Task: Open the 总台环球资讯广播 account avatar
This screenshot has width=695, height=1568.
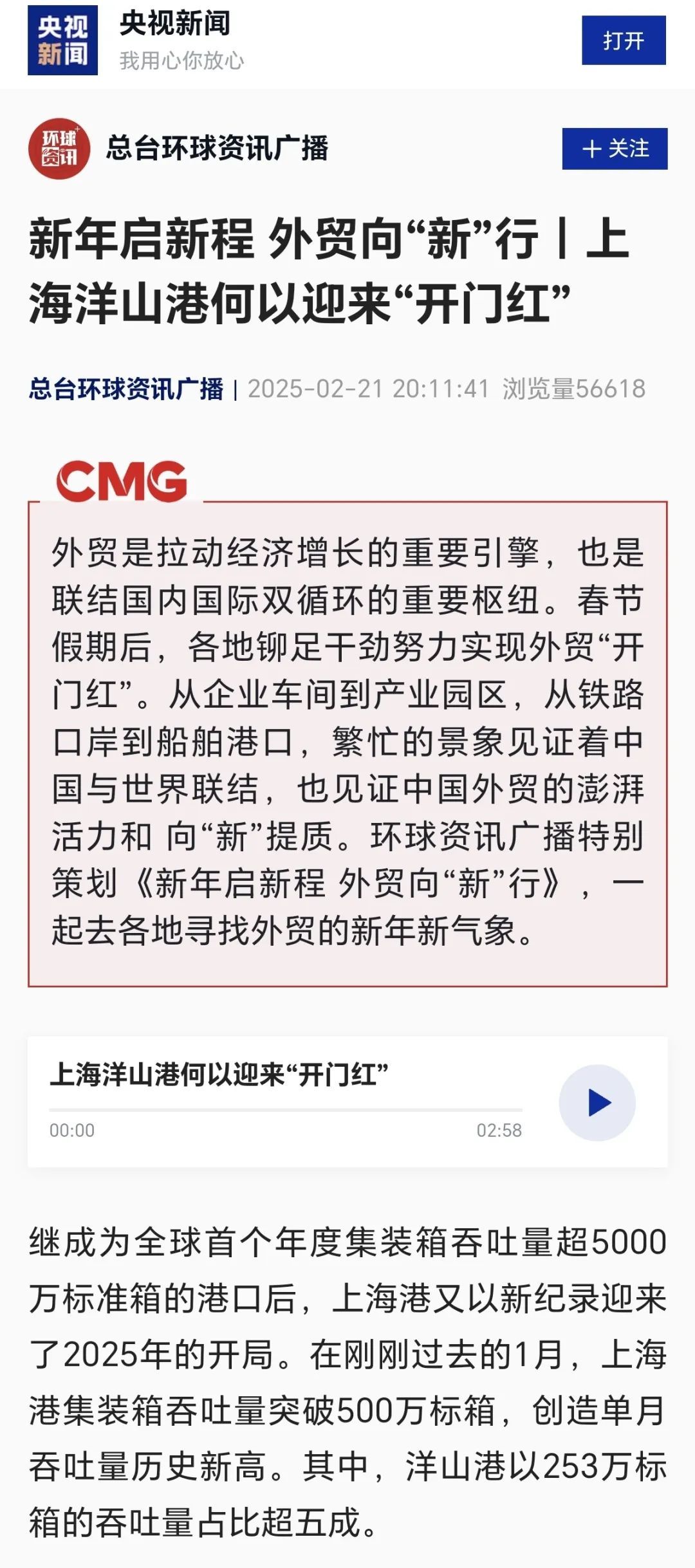Action: (x=59, y=149)
